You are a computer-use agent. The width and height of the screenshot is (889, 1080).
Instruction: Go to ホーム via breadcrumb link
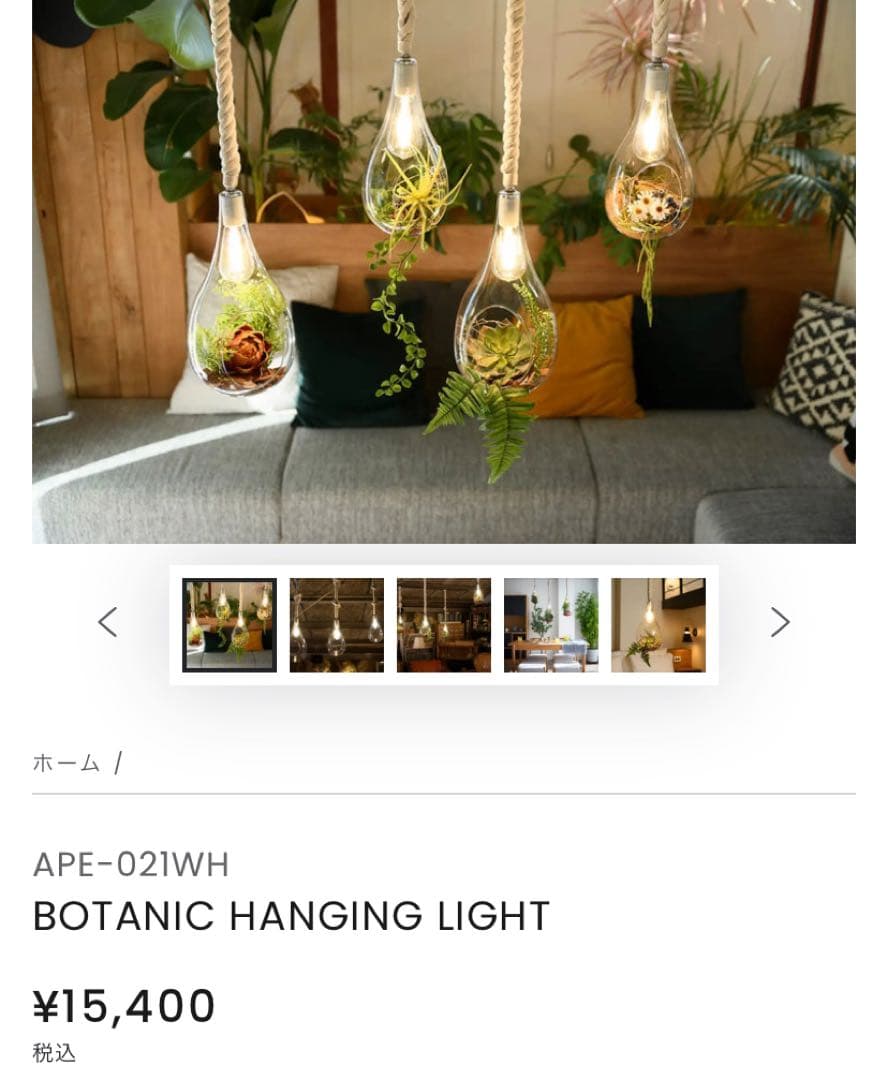point(66,764)
